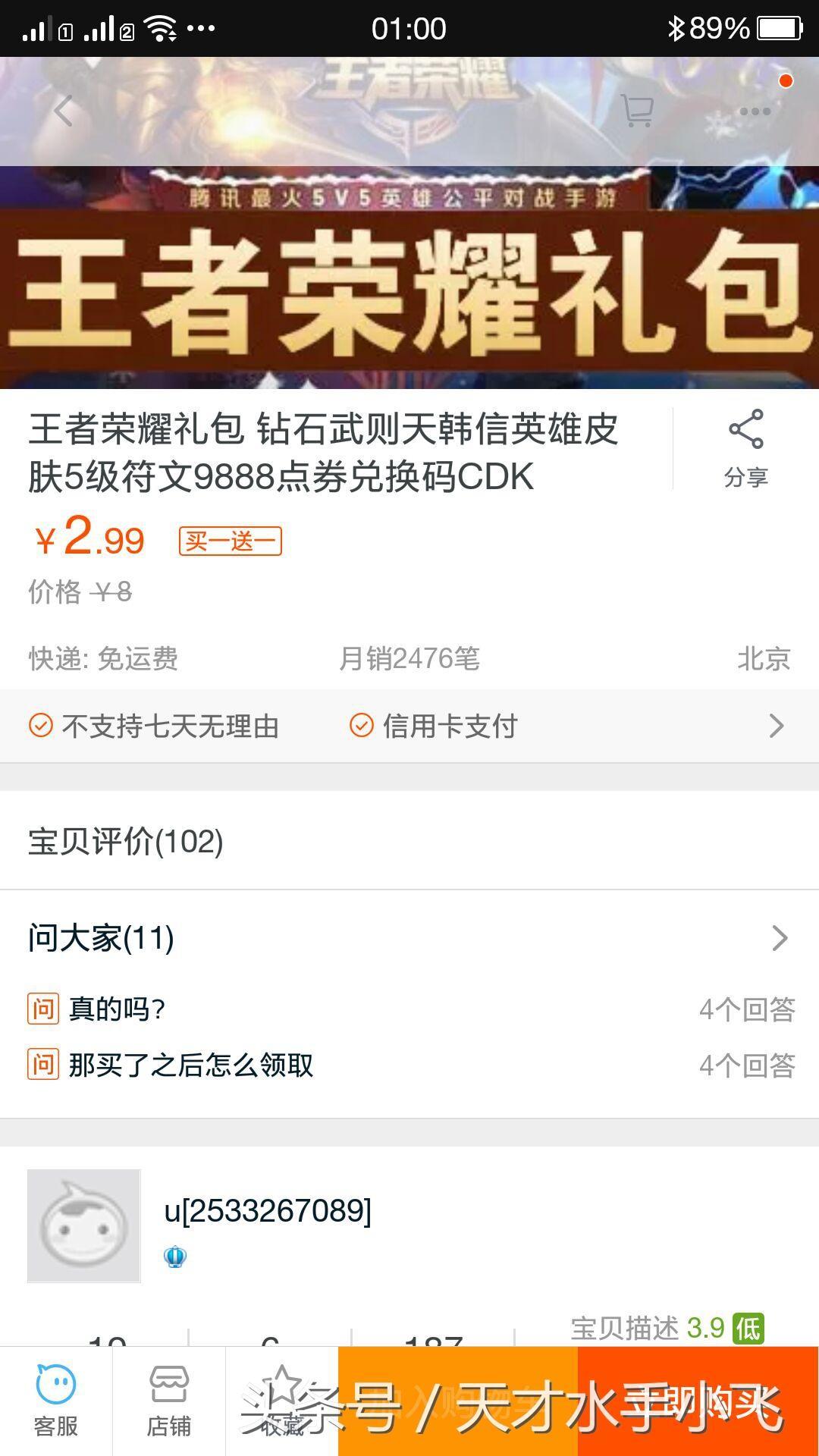
Task: Tap the orange 加入购物车 button
Action: 458,1401
